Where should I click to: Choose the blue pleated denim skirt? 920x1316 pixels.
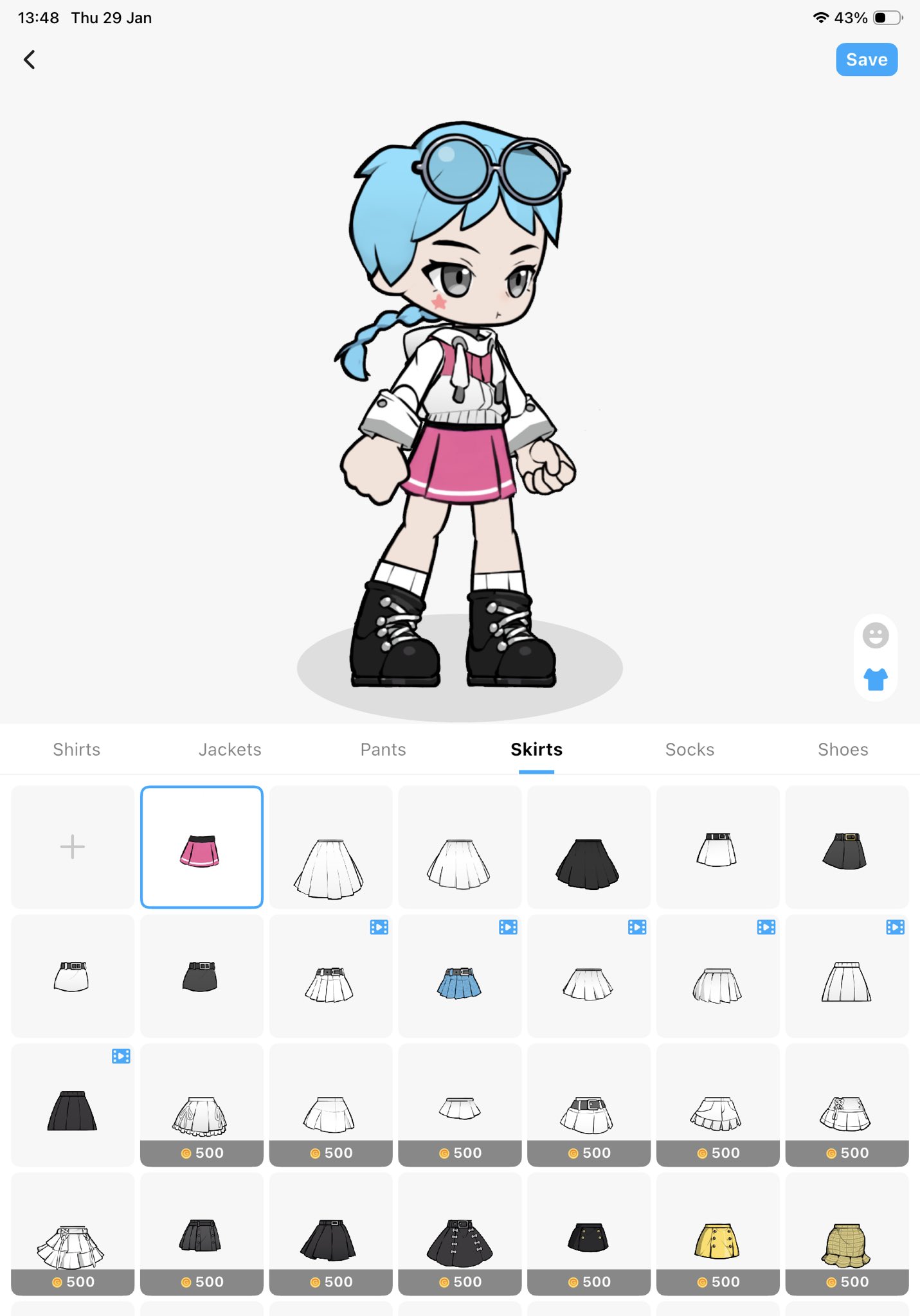tap(459, 976)
